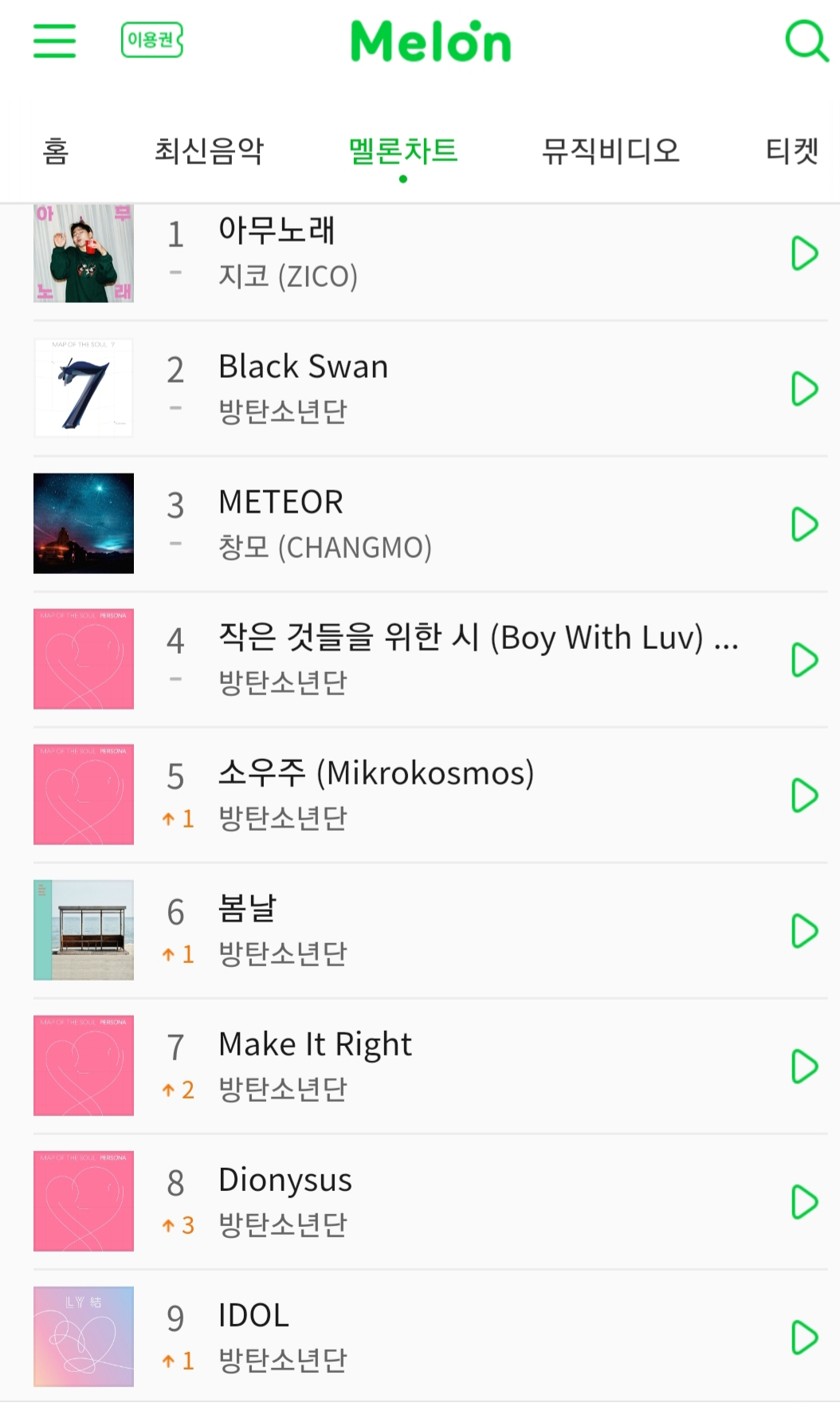Image resolution: width=840 pixels, height=1407 pixels.
Task: Open the search magnifier icon
Action: click(807, 41)
